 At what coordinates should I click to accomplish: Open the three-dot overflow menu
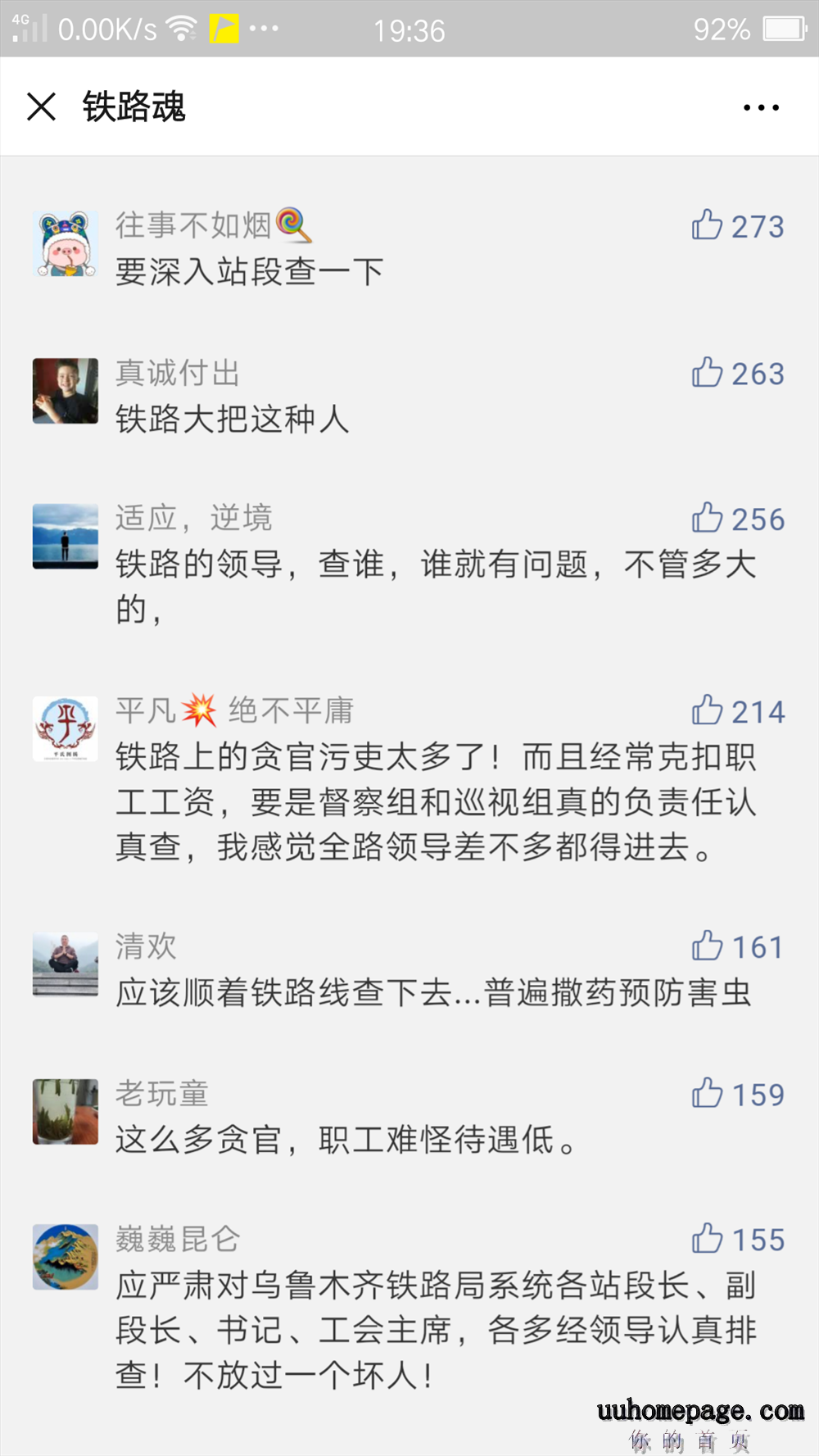click(x=761, y=107)
